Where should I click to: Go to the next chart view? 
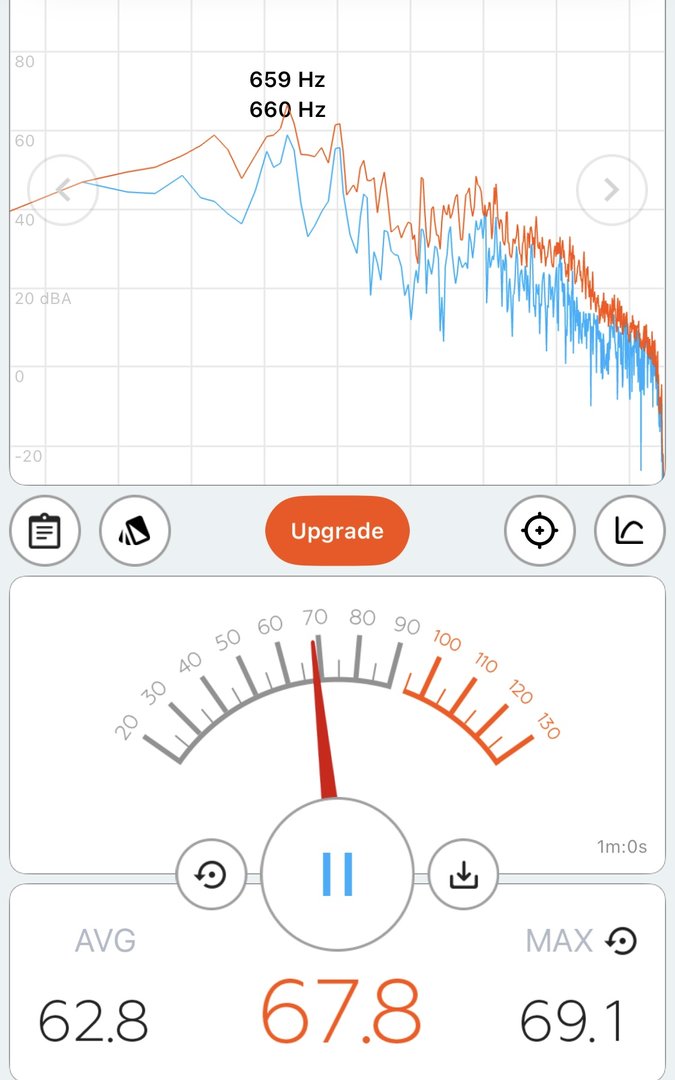click(x=612, y=190)
